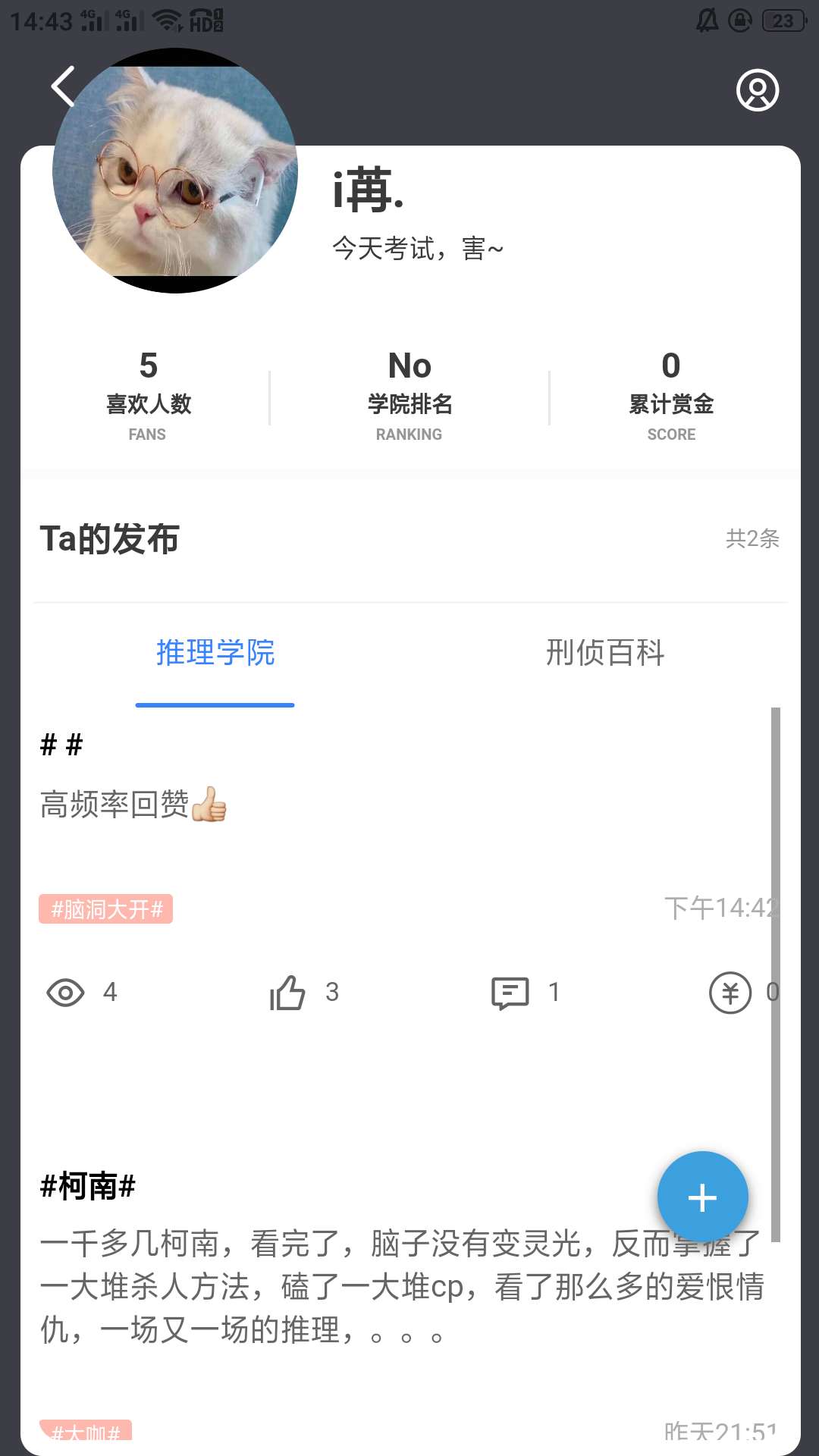Switch to the 推理学院 tab
The height and width of the screenshot is (1456, 819).
[215, 653]
